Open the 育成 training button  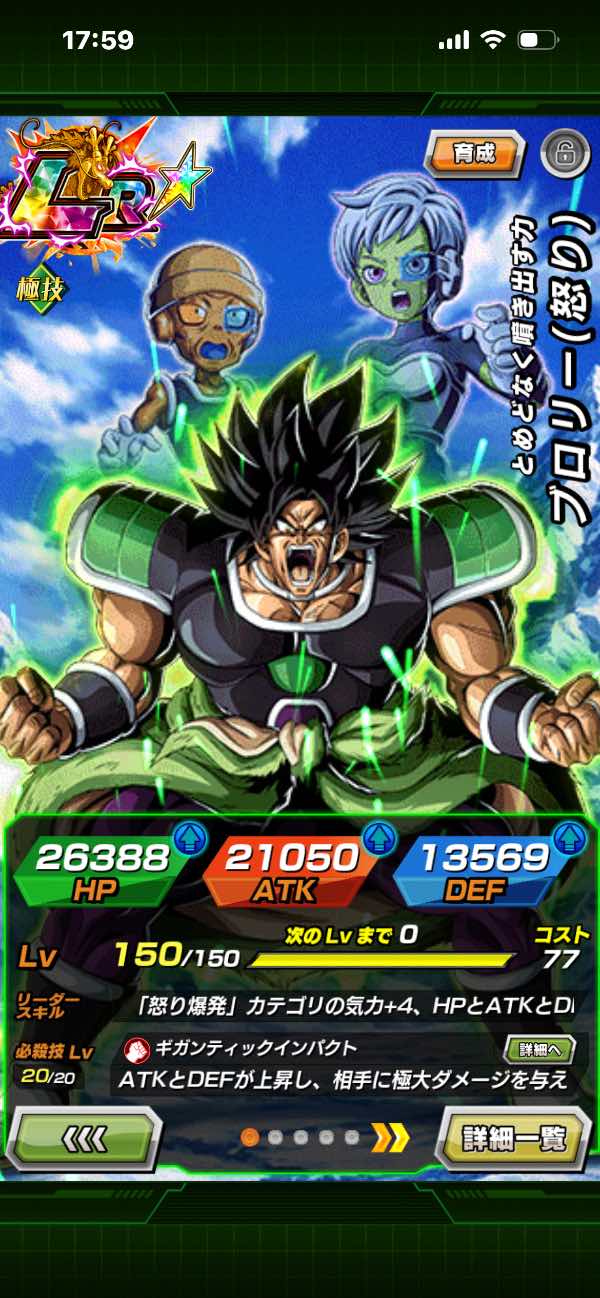pos(474,153)
